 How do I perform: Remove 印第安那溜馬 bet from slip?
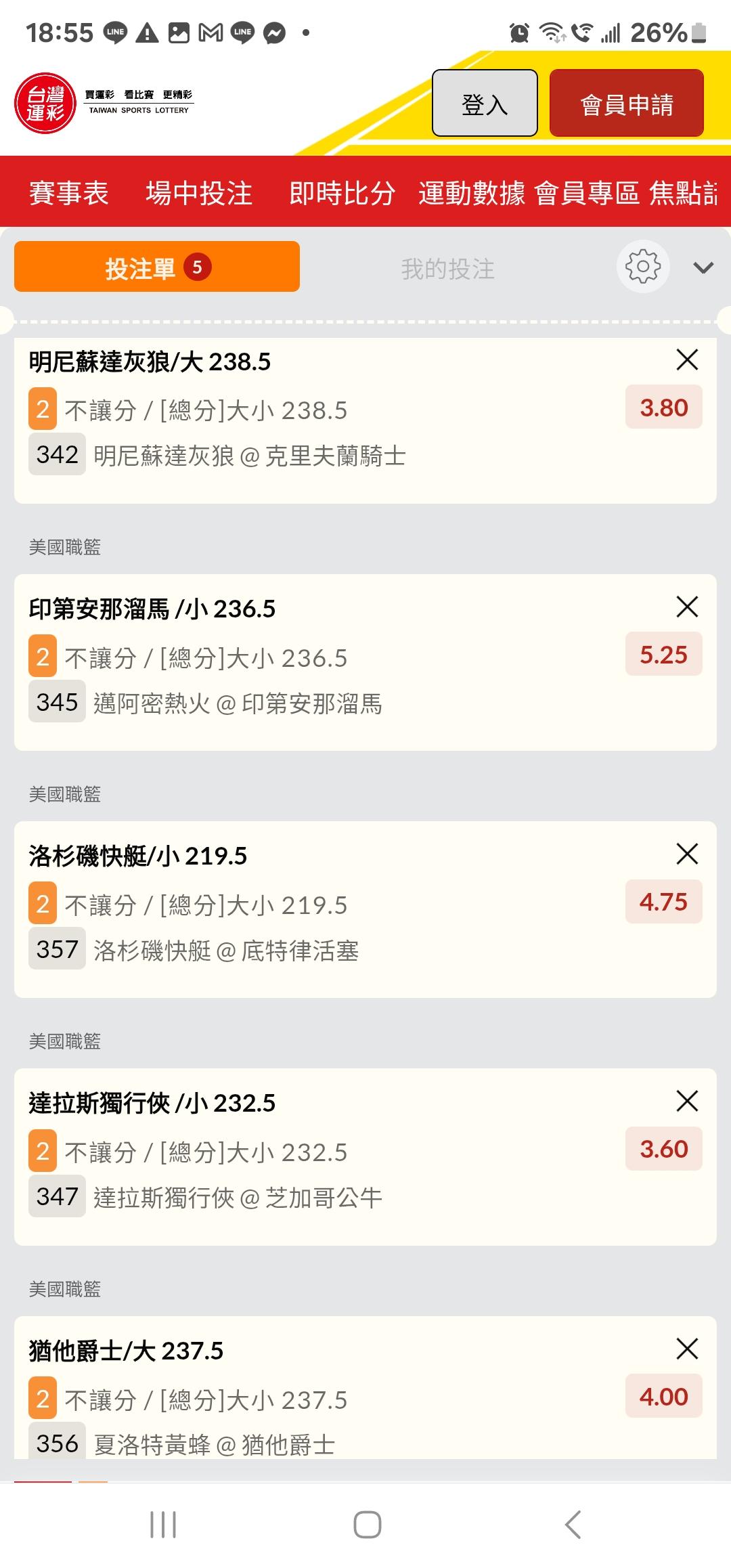(687, 607)
